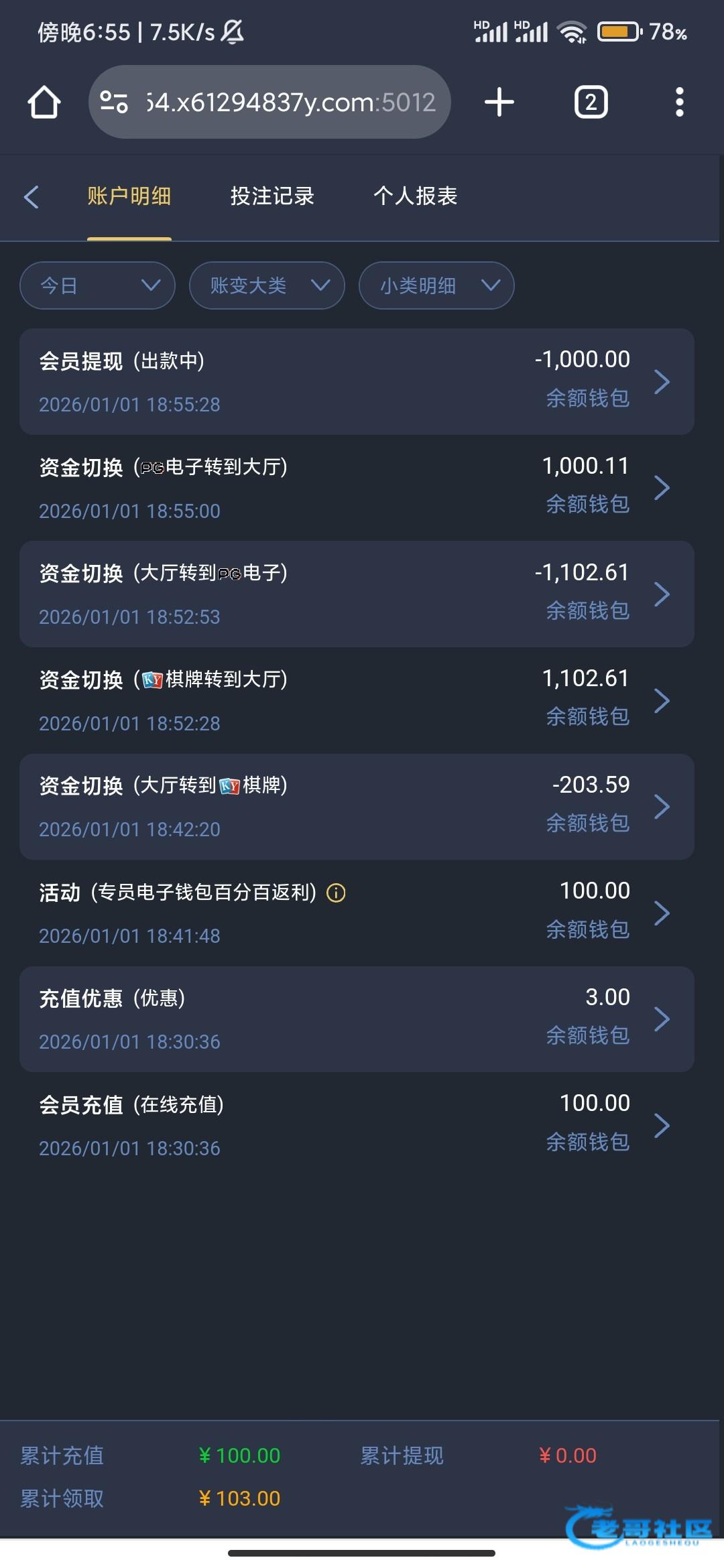Go back using the left arrow
Viewport: 724px width, 1568px height.
tap(31, 196)
